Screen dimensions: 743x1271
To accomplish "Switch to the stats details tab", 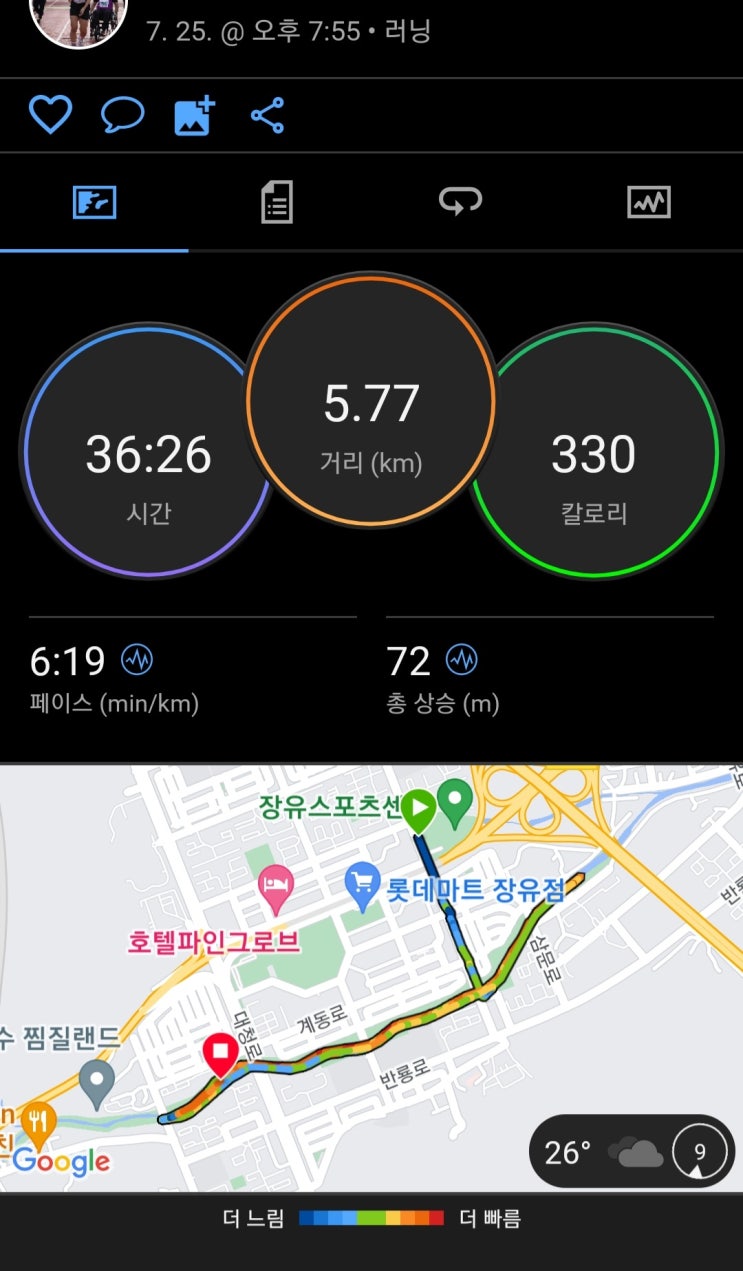I will (277, 203).
